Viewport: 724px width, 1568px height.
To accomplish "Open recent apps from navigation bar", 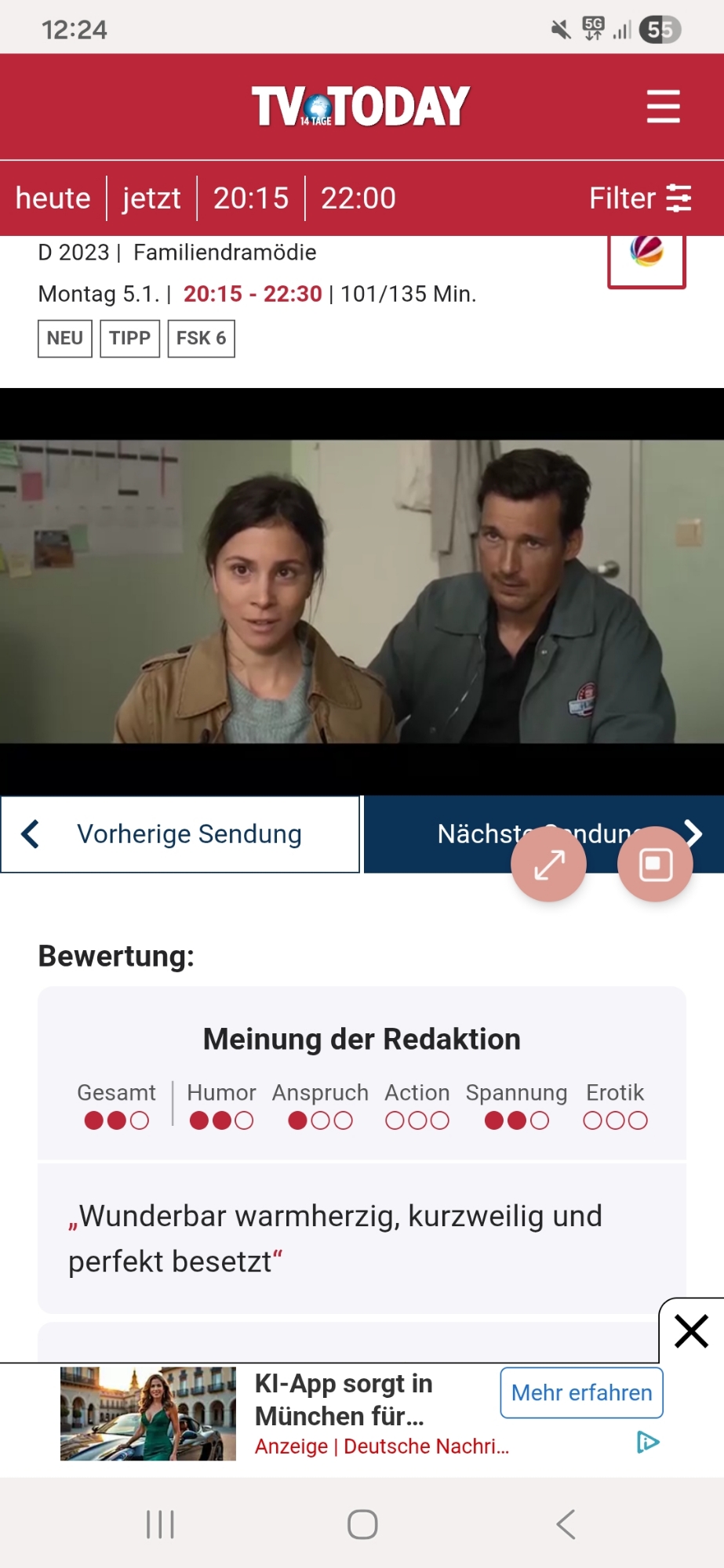I will point(160,1525).
